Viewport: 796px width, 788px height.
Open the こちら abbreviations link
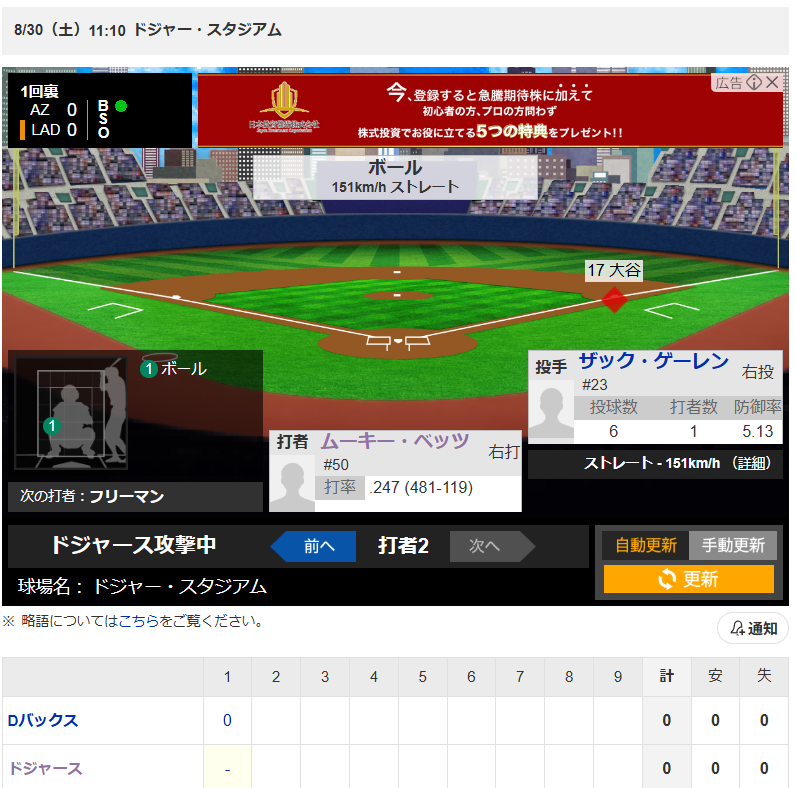click(138, 621)
